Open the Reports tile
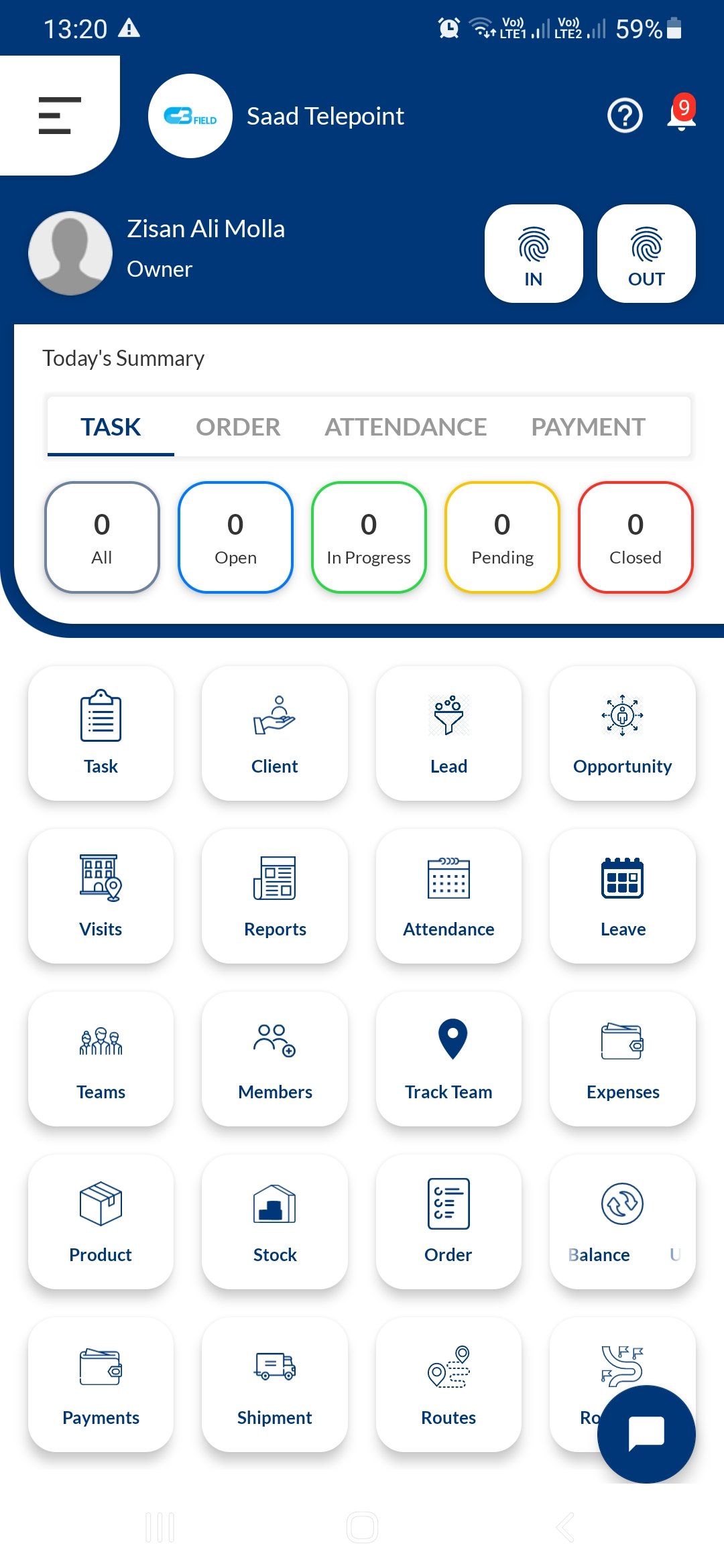Image resolution: width=724 pixels, height=1568 pixels. pyautogui.click(x=275, y=896)
